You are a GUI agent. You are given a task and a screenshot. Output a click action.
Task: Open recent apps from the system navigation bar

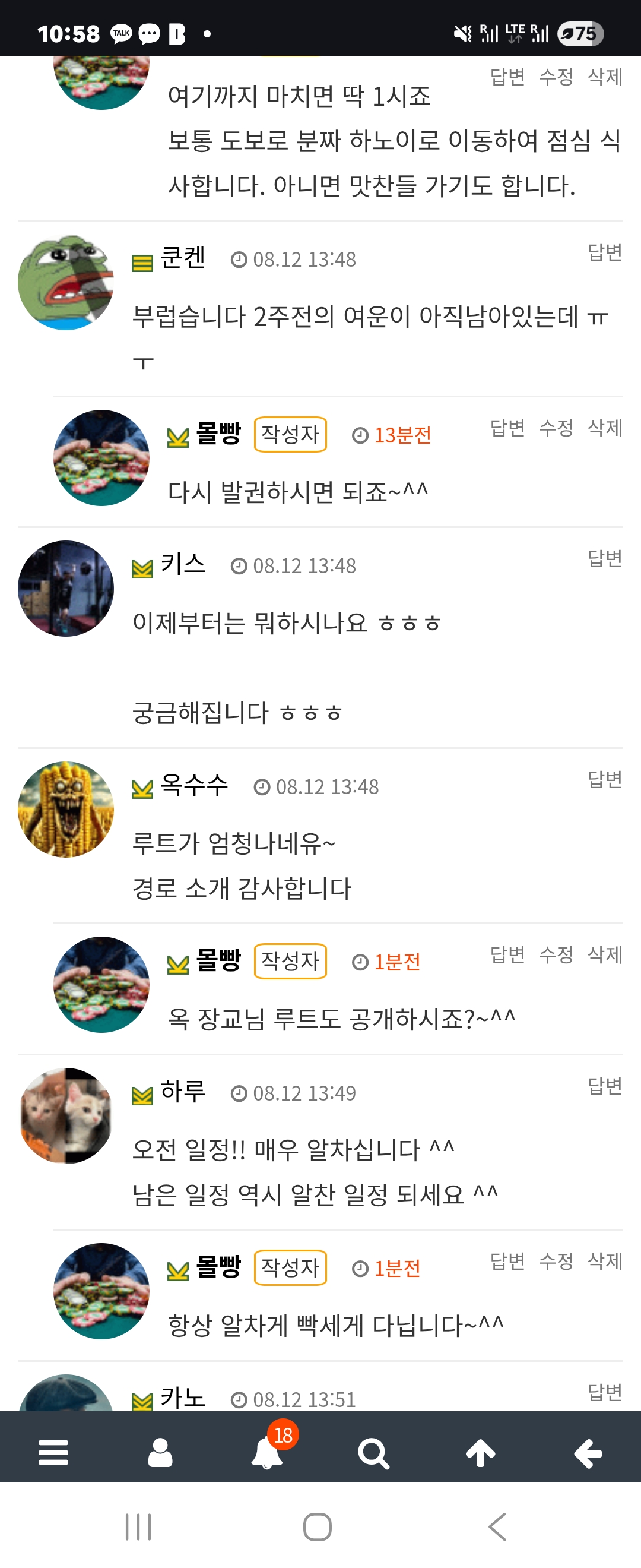[x=138, y=1526]
